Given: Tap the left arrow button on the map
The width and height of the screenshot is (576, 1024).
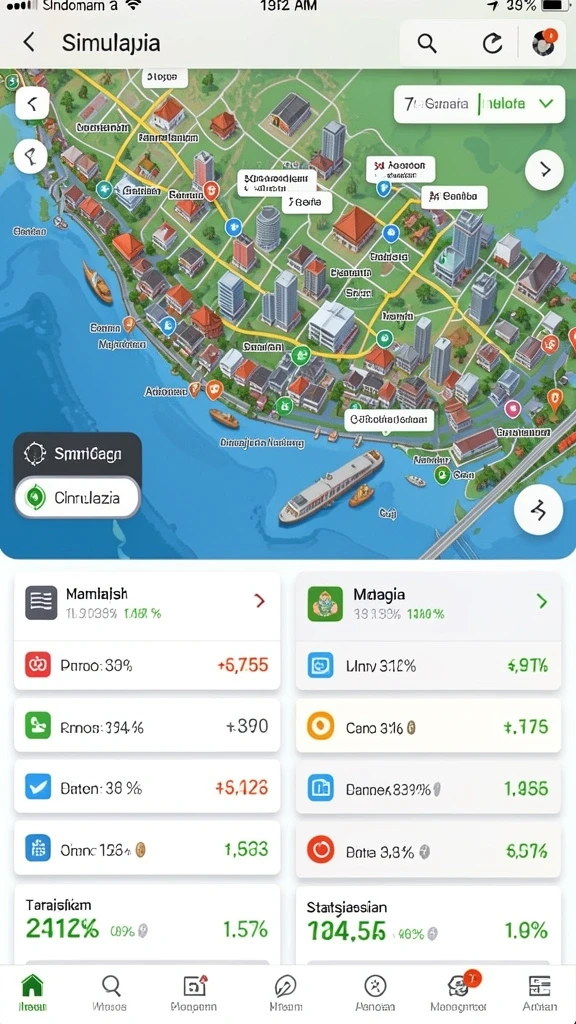Looking at the screenshot, I should click(x=32, y=103).
